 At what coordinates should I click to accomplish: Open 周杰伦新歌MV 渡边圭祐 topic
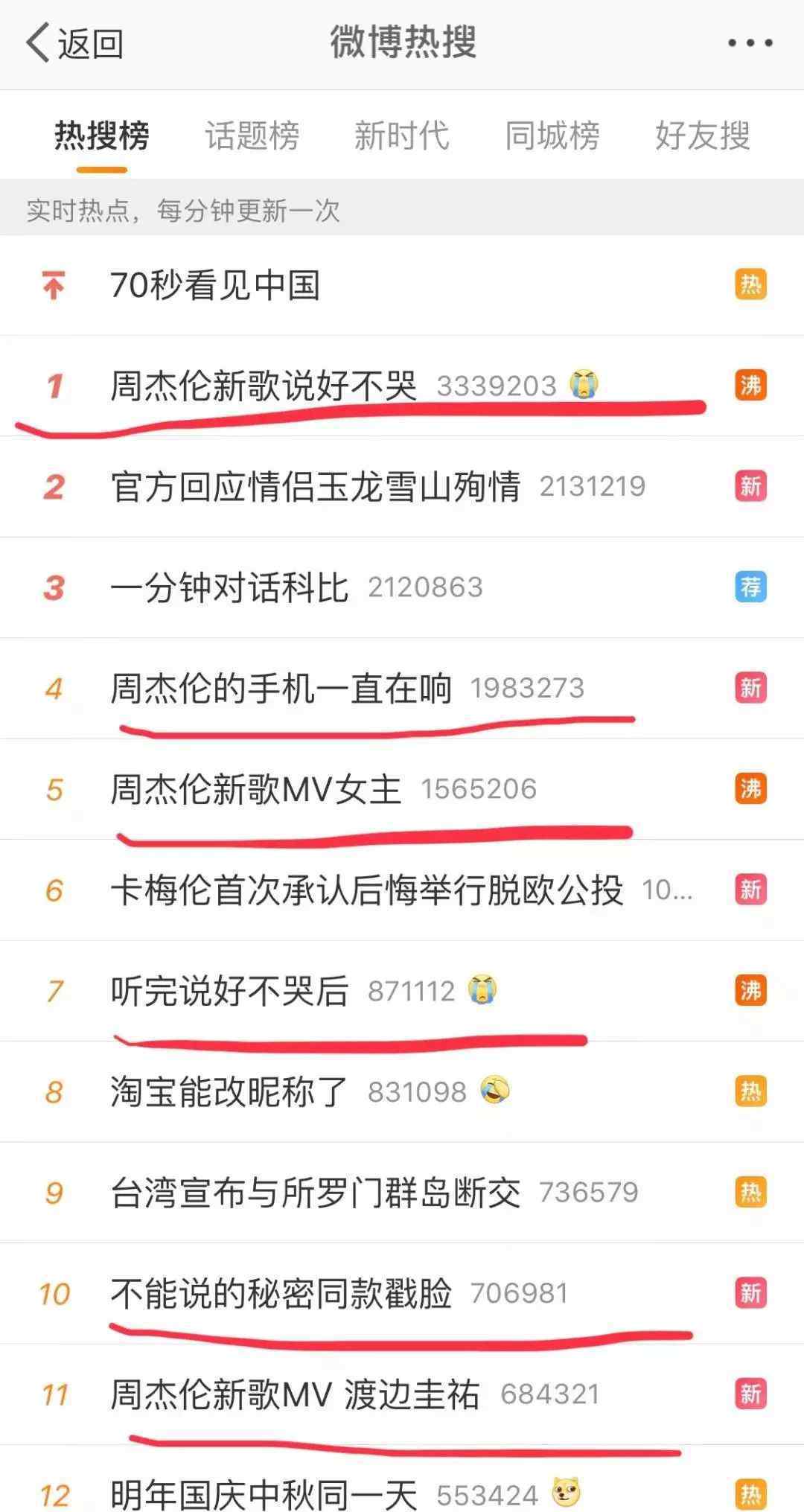click(x=402, y=1394)
